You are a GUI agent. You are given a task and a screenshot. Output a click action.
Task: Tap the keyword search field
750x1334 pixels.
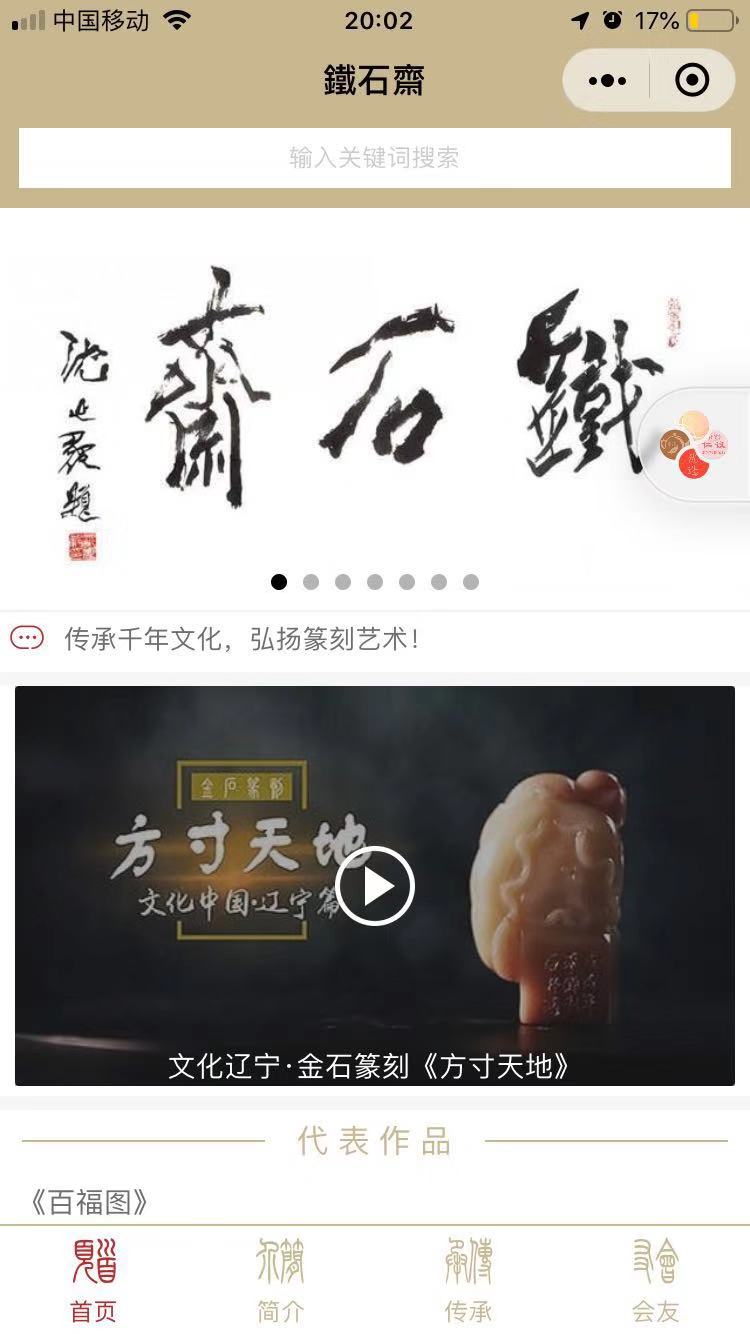click(374, 158)
